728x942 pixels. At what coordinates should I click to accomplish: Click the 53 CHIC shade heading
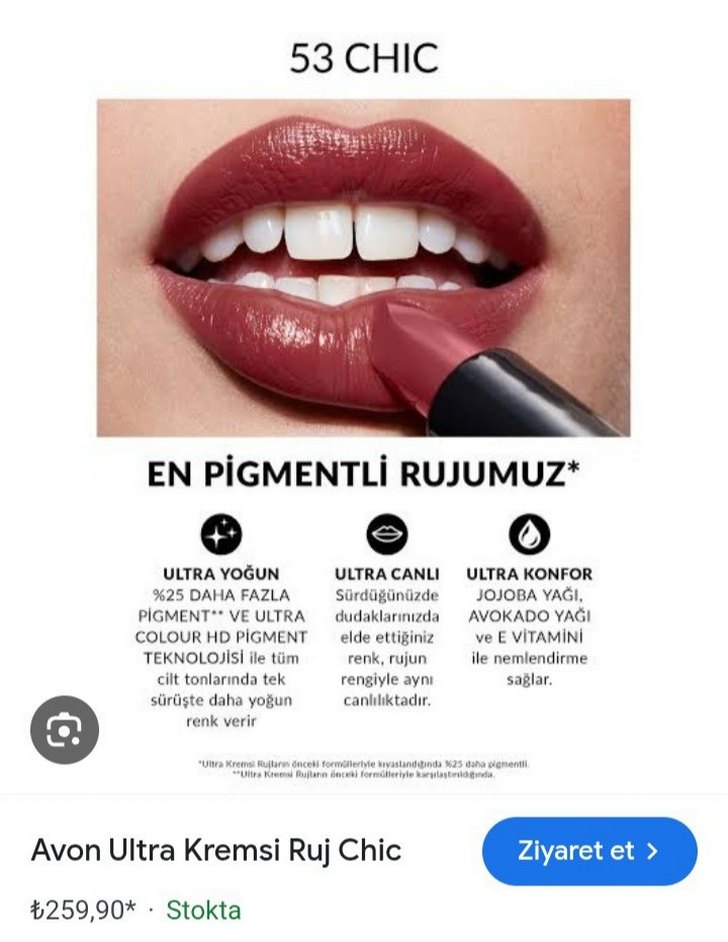[364, 58]
